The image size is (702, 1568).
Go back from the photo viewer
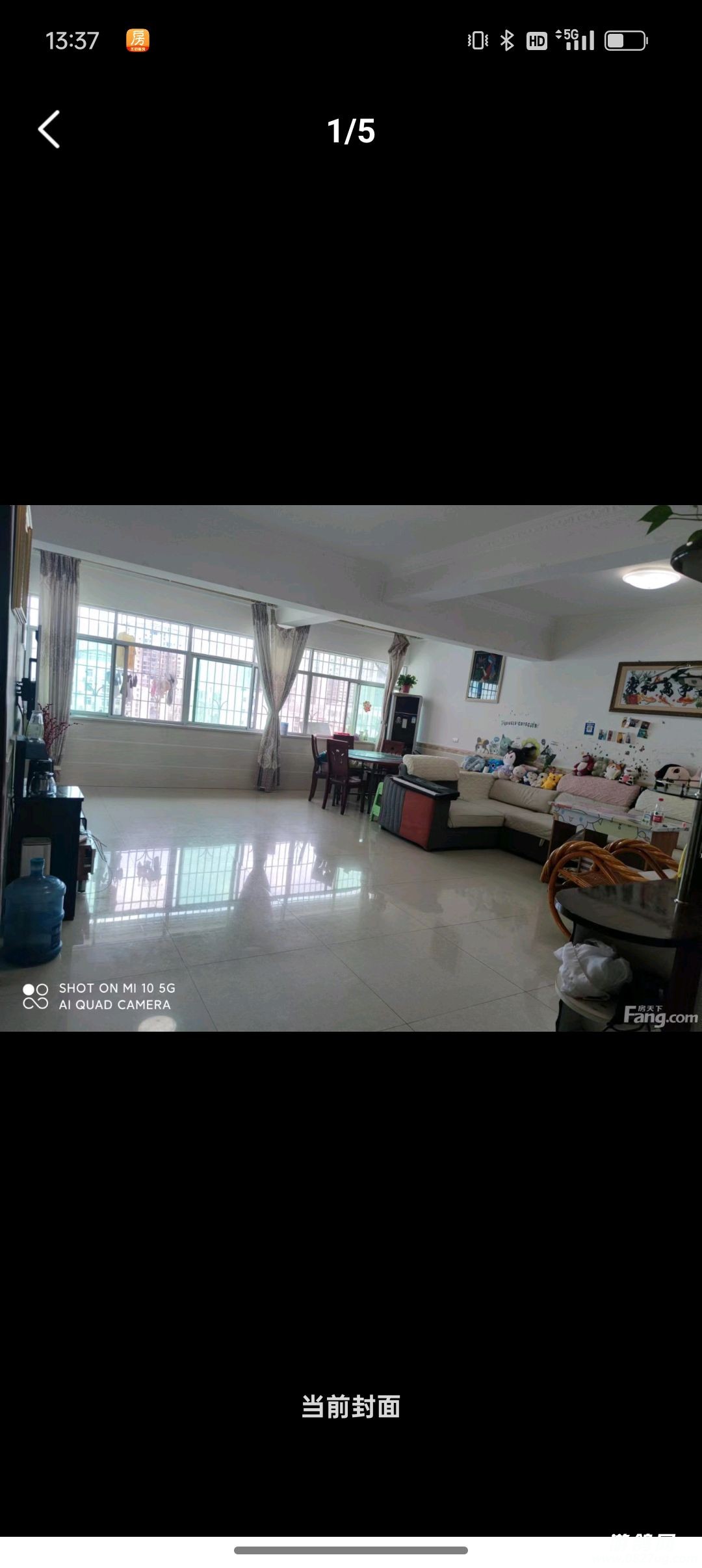click(49, 129)
